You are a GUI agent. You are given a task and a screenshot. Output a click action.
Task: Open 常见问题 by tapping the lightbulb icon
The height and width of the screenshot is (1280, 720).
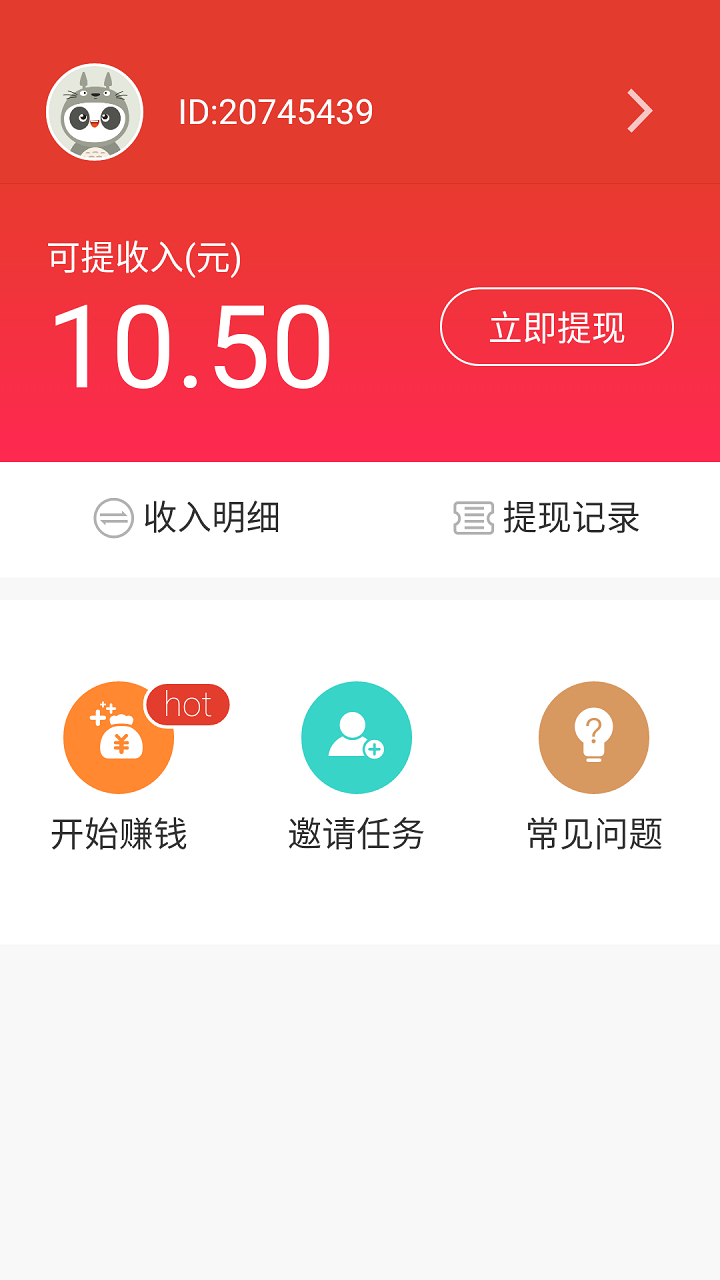[594, 737]
